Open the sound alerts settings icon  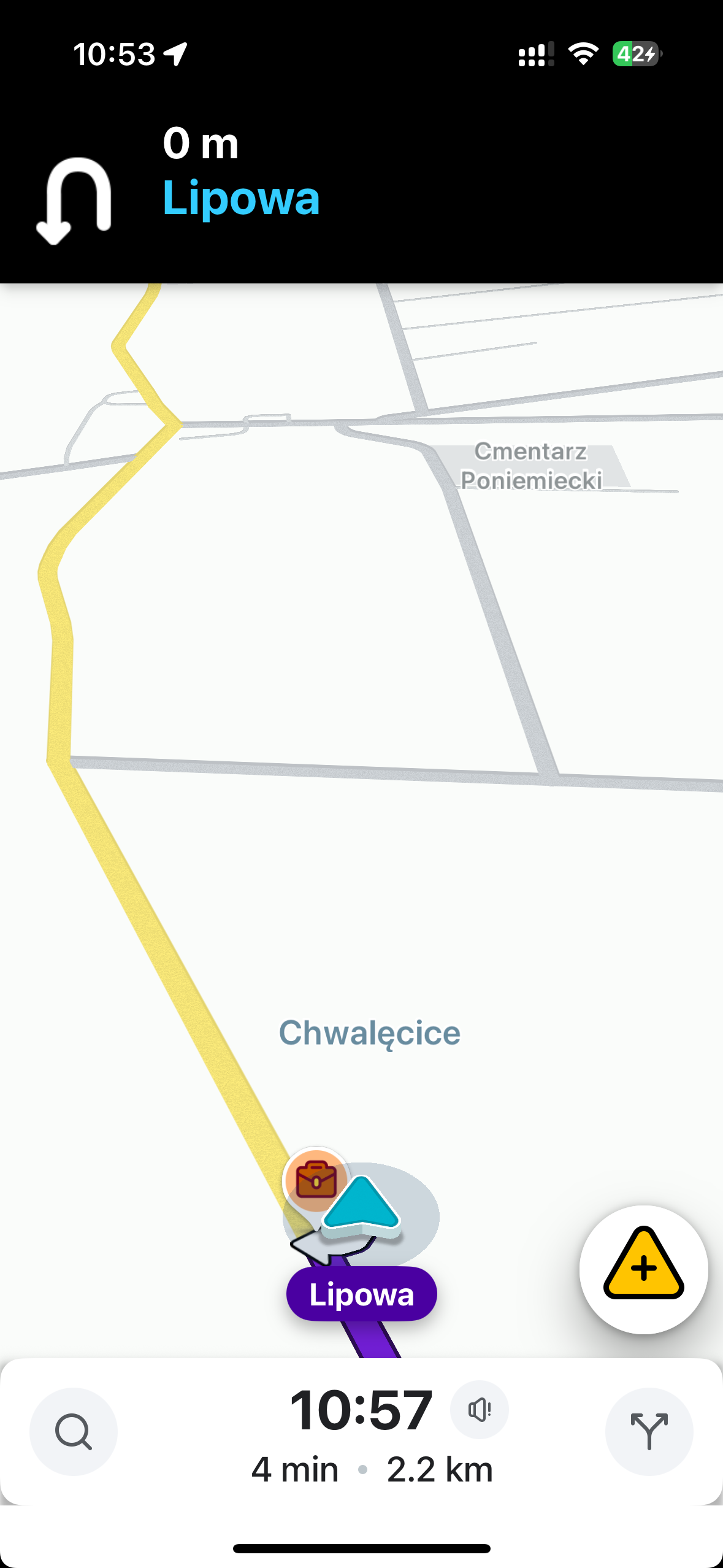click(x=480, y=1409)
